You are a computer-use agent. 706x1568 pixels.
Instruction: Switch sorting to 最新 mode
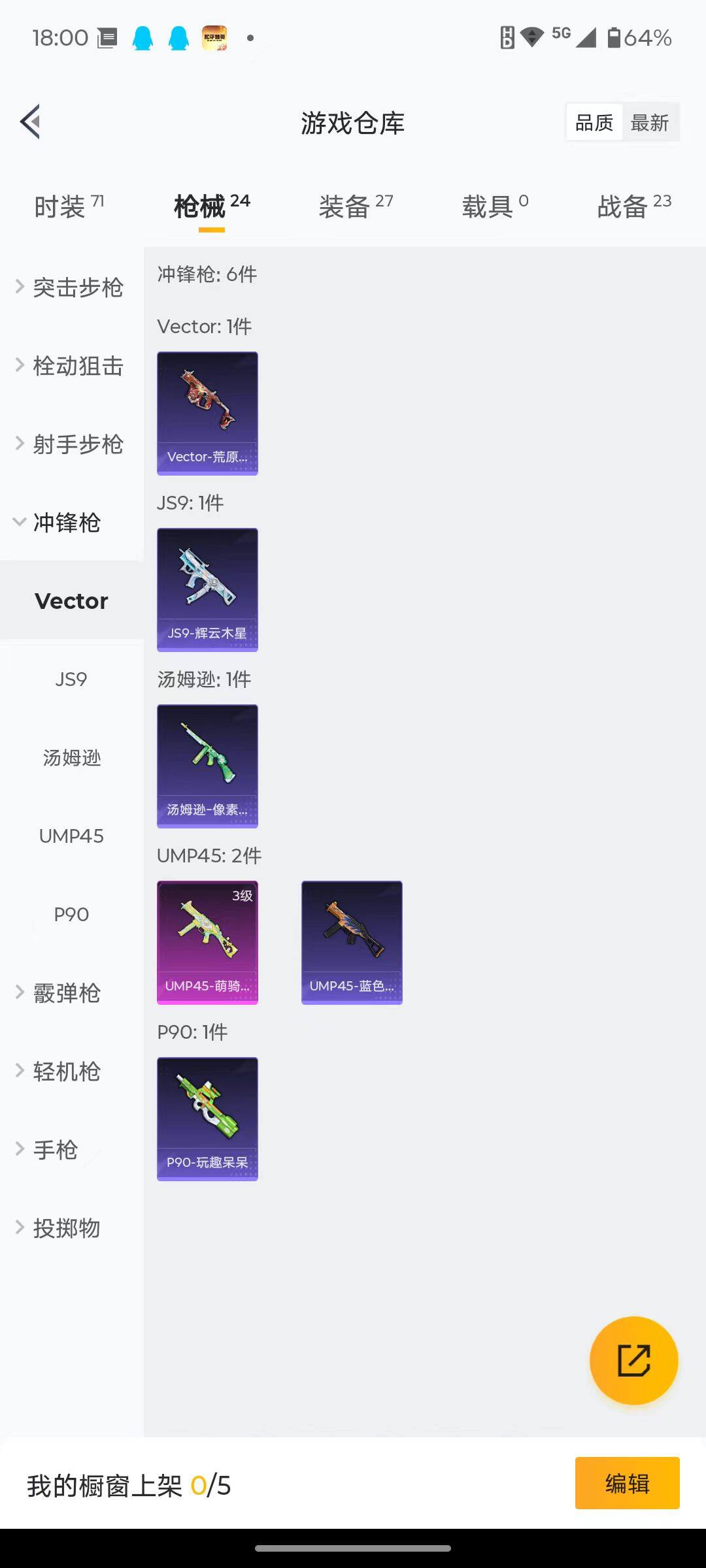(649, 122)
